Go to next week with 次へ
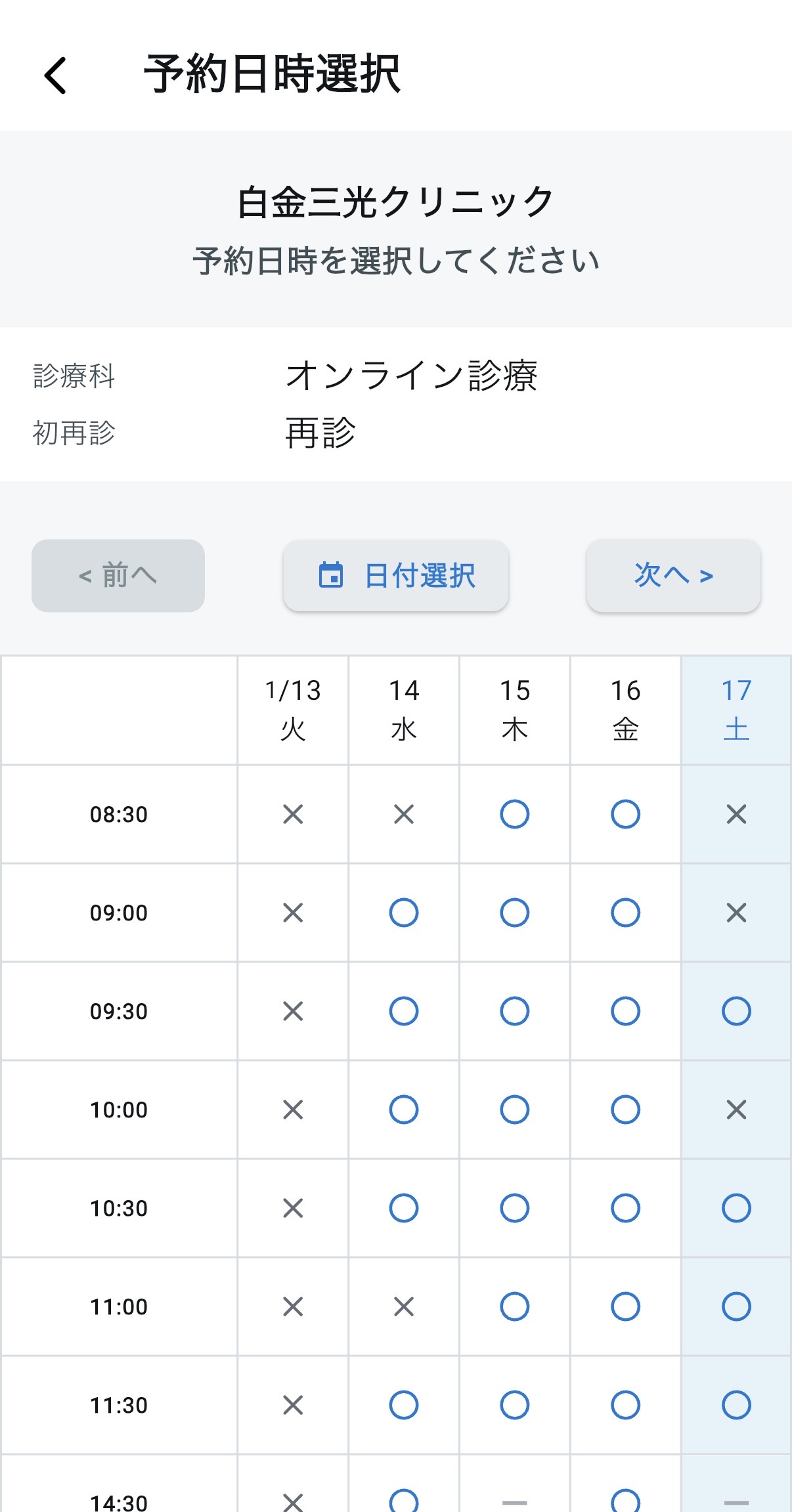 673,576
